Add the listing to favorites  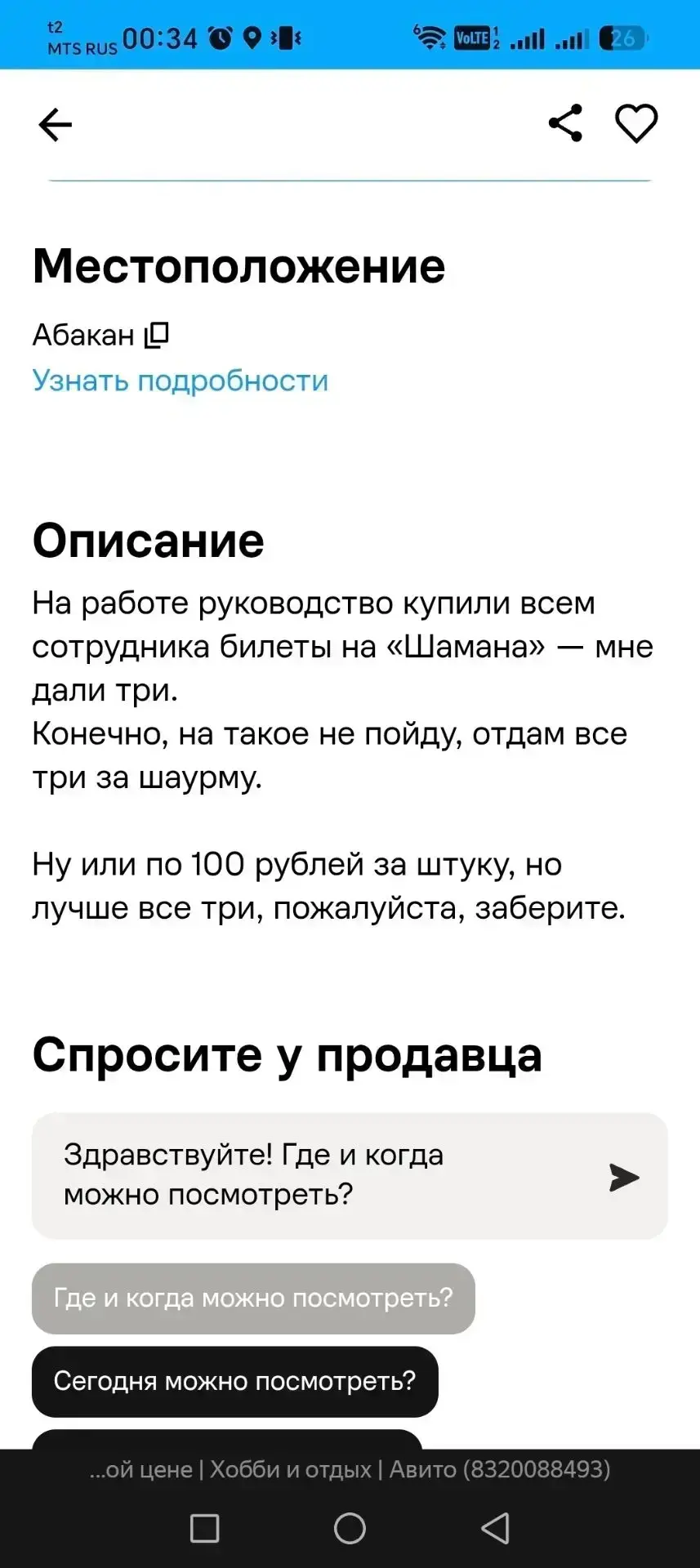pyautogui.click(x=636, y=124)
